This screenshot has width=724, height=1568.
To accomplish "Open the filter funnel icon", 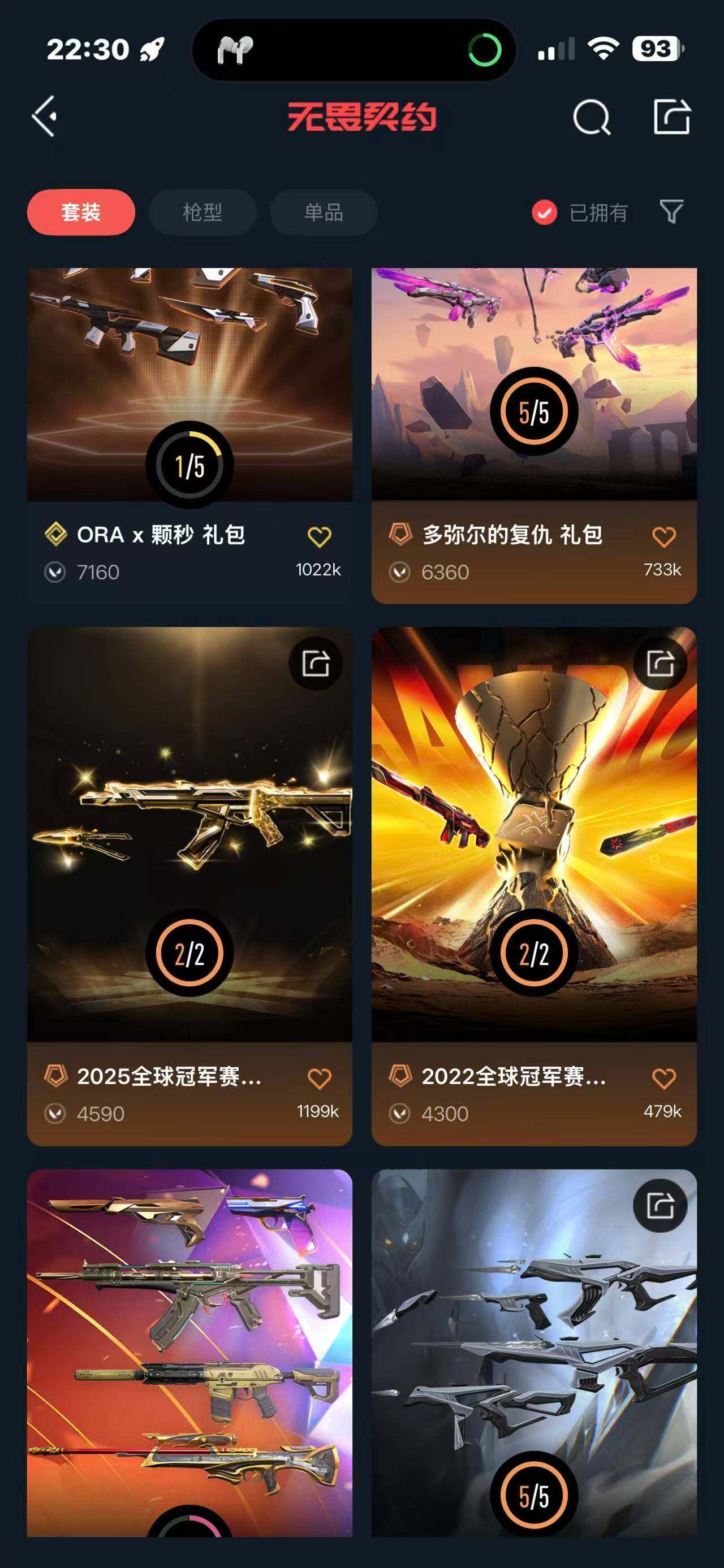I will (x=671, y=212).
